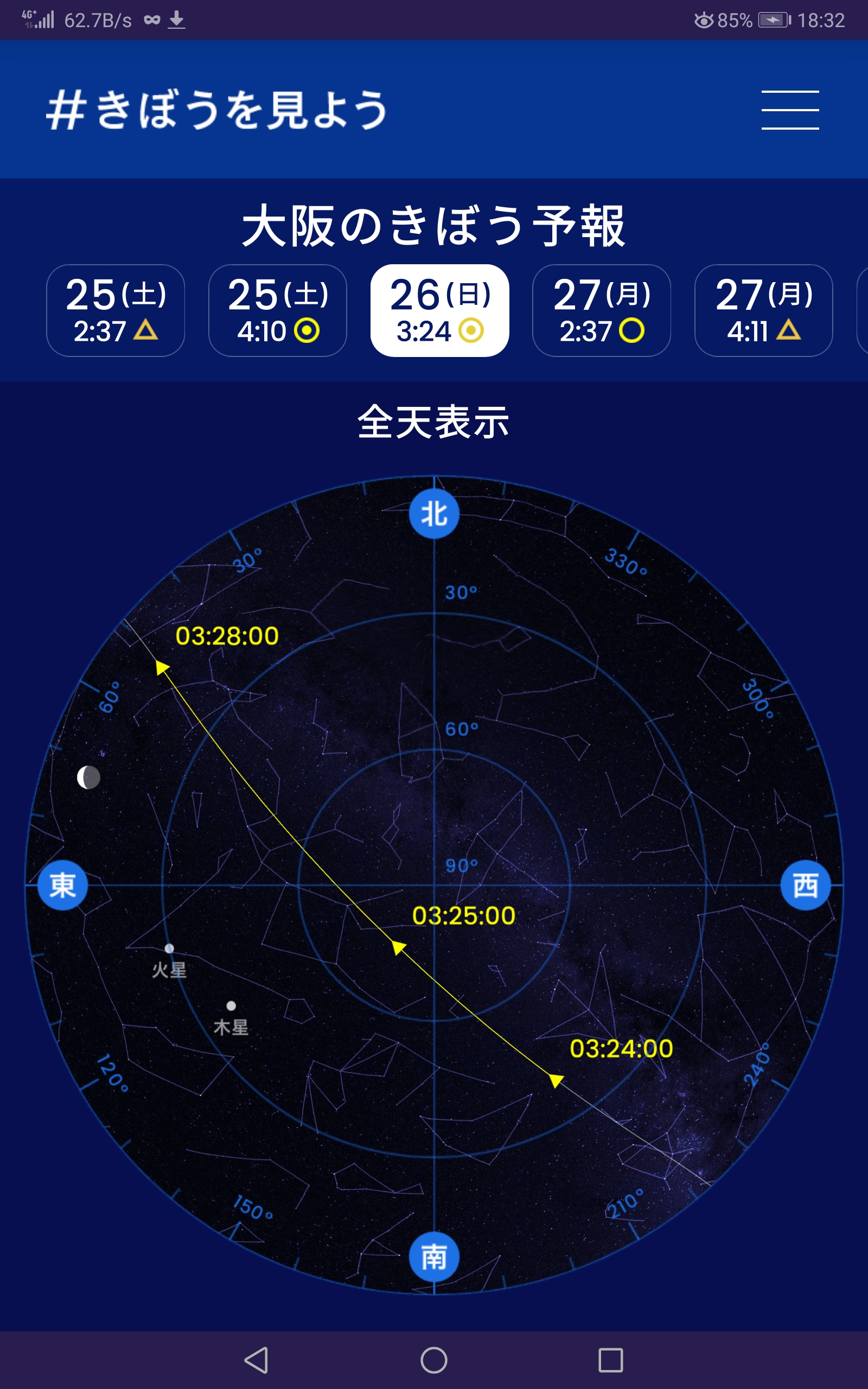Screen dimensions: 868x1389
Task: Go to the home screen
Action: 434,1360
